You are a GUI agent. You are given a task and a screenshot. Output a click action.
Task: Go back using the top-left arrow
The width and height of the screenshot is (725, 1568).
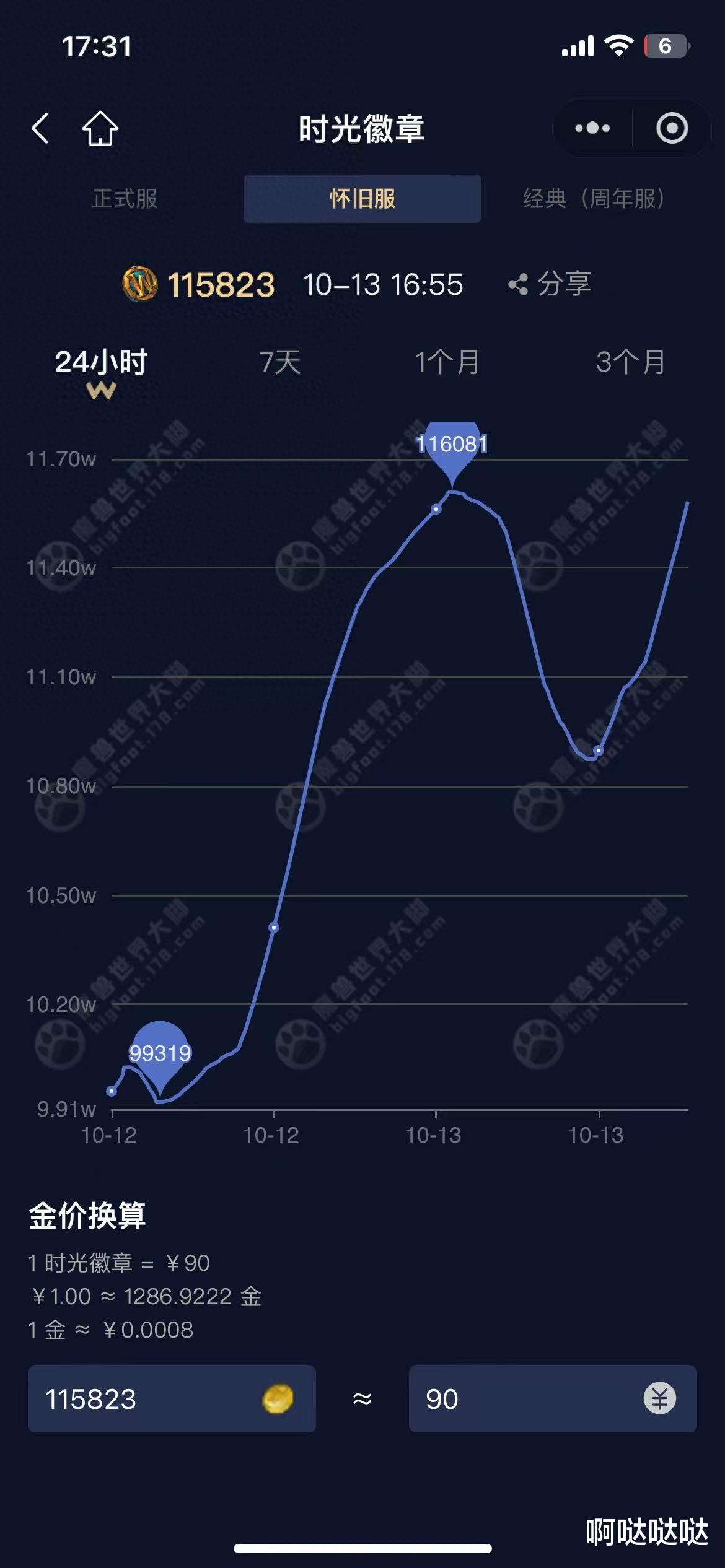[40, 128]
